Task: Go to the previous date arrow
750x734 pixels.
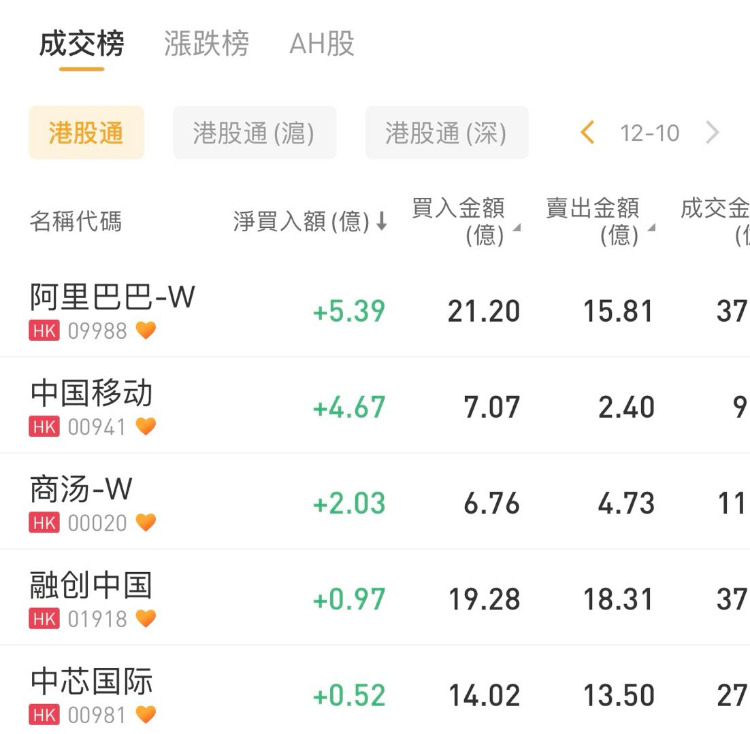Action: [587, 133]
